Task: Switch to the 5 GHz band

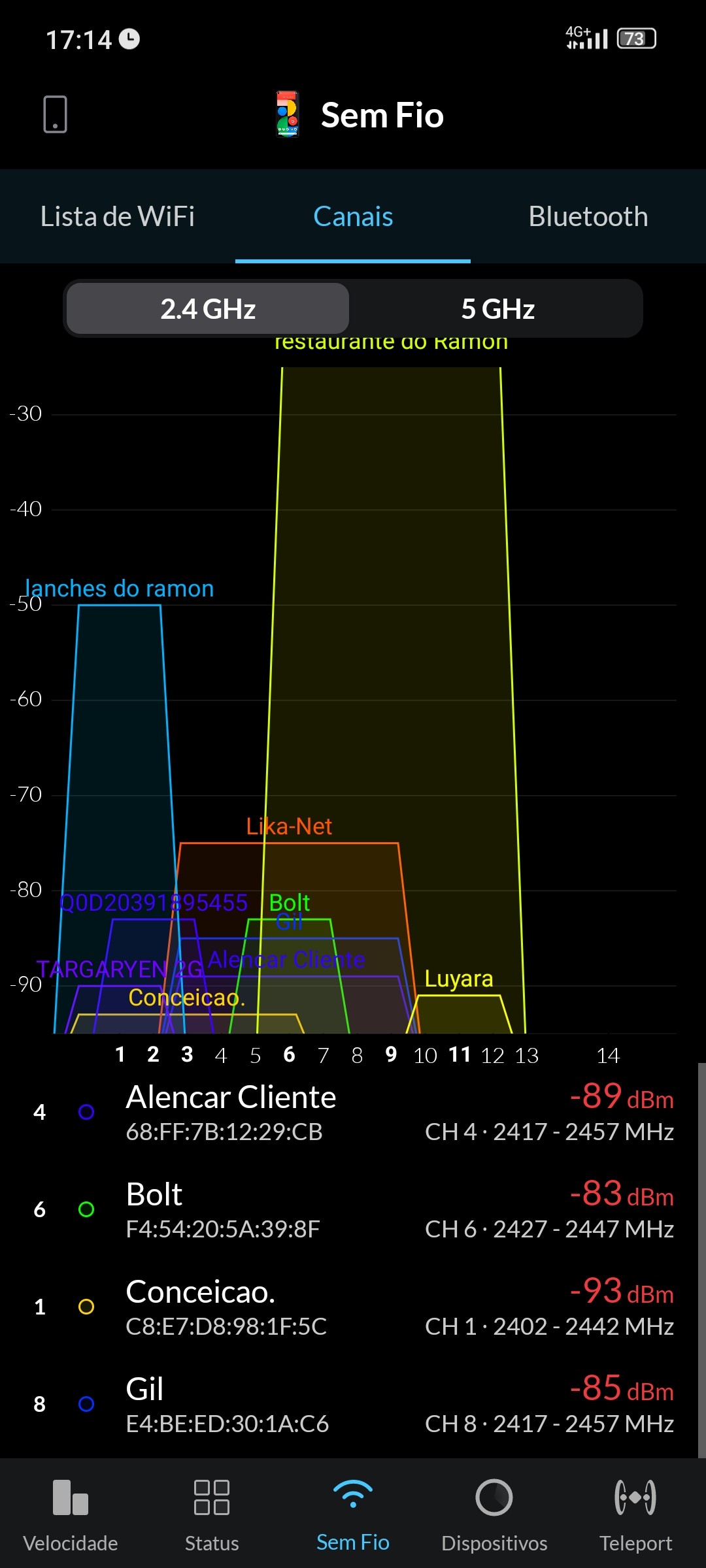Action: click(497, 309)
